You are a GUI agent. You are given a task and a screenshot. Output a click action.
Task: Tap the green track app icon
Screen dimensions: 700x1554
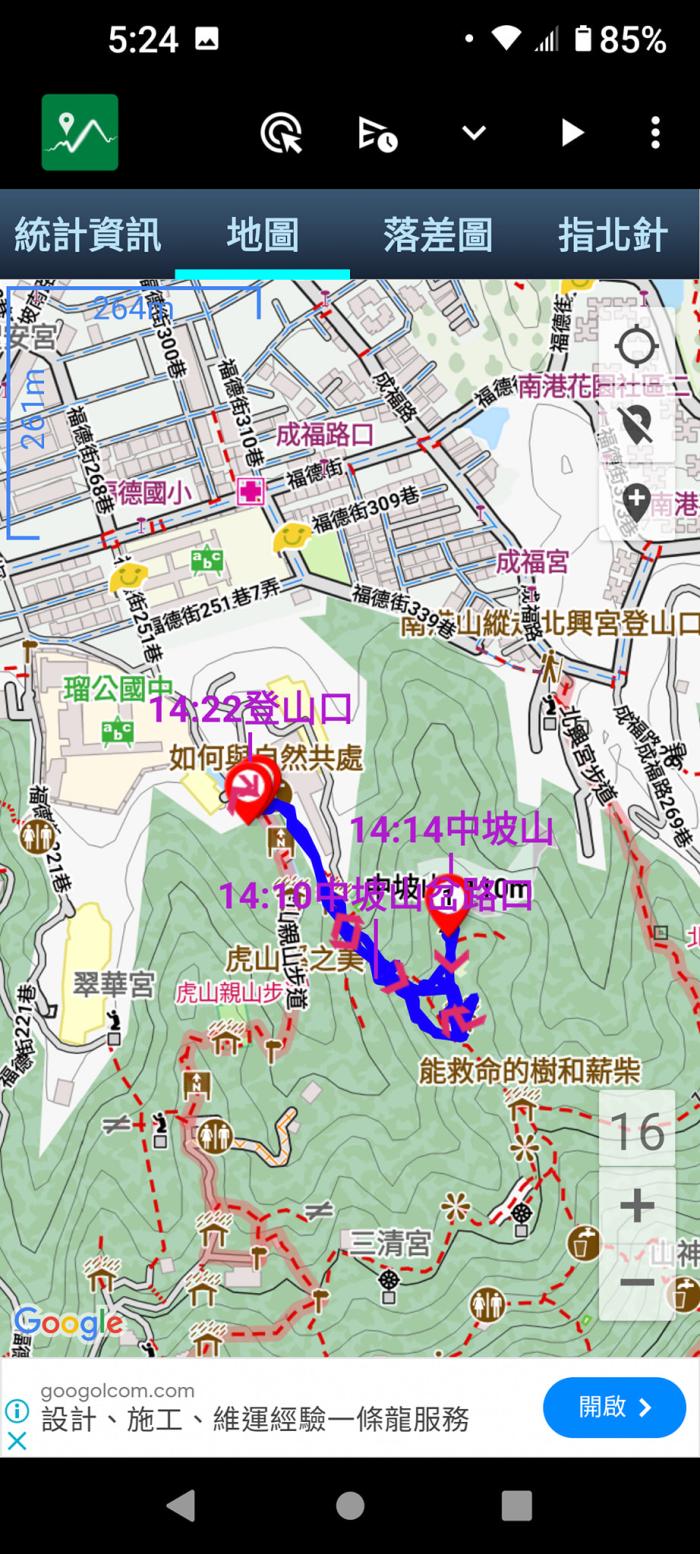coord(80,132)
